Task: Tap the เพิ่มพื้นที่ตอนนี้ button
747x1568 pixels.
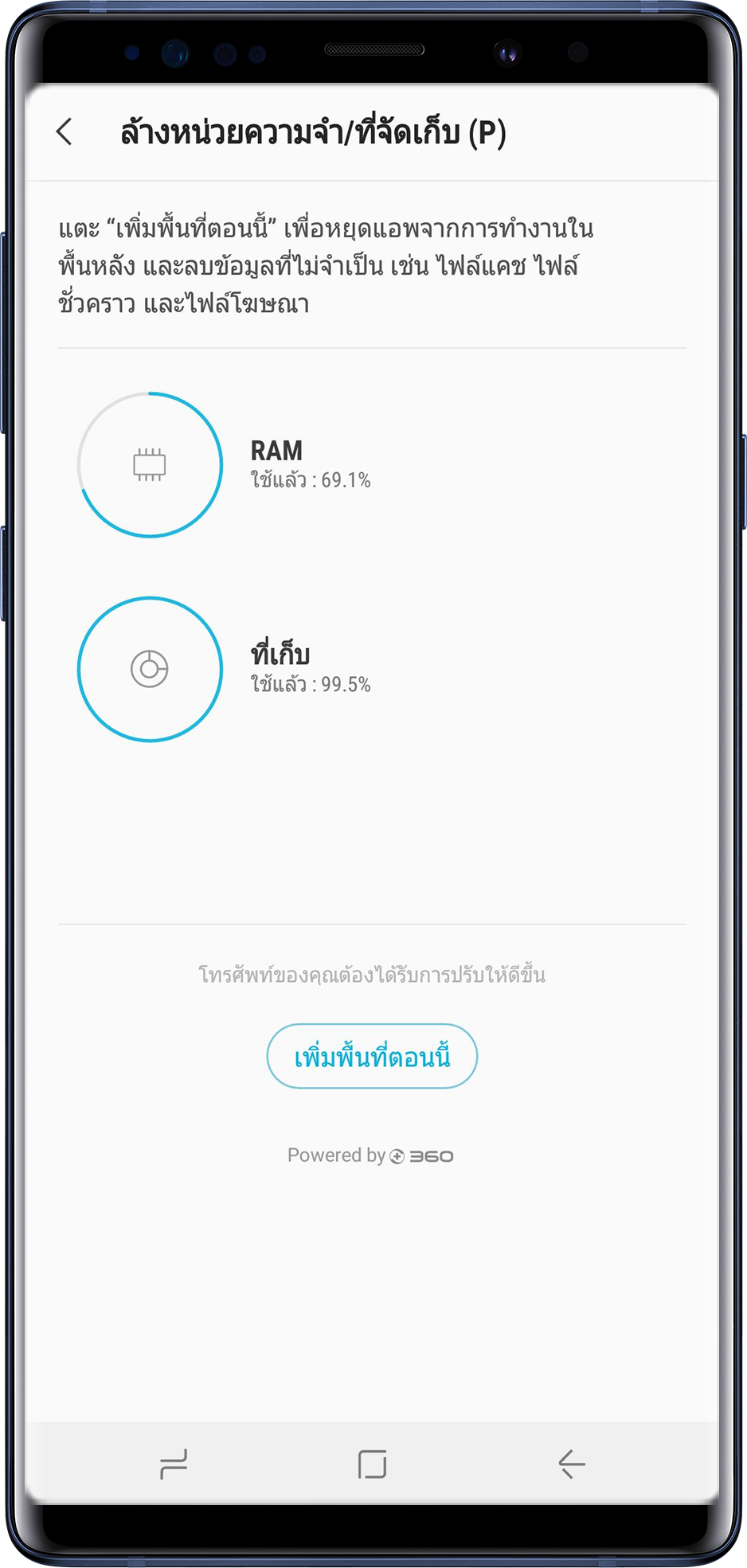Action: click(x=372, y=1056)
